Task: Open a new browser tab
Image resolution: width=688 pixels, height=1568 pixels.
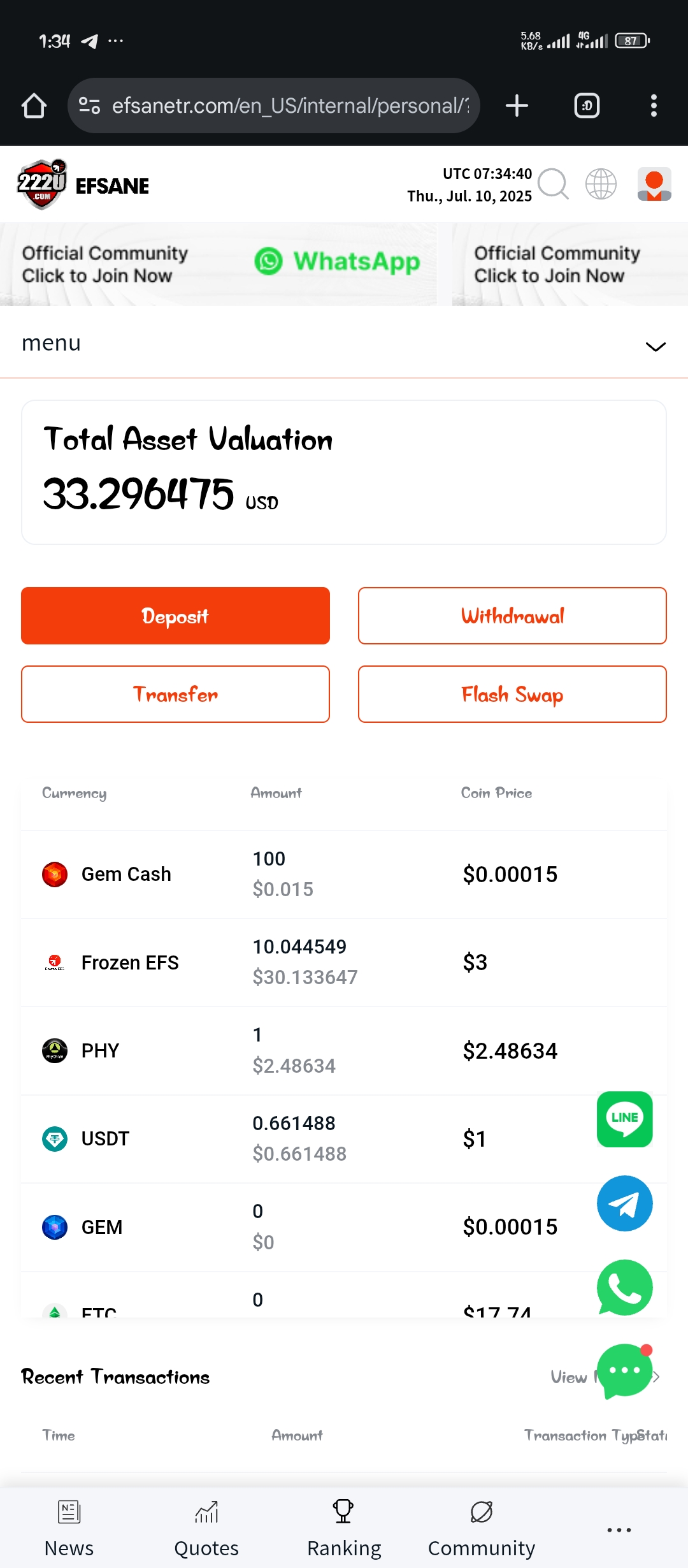Action: click(x=517, y=106)
